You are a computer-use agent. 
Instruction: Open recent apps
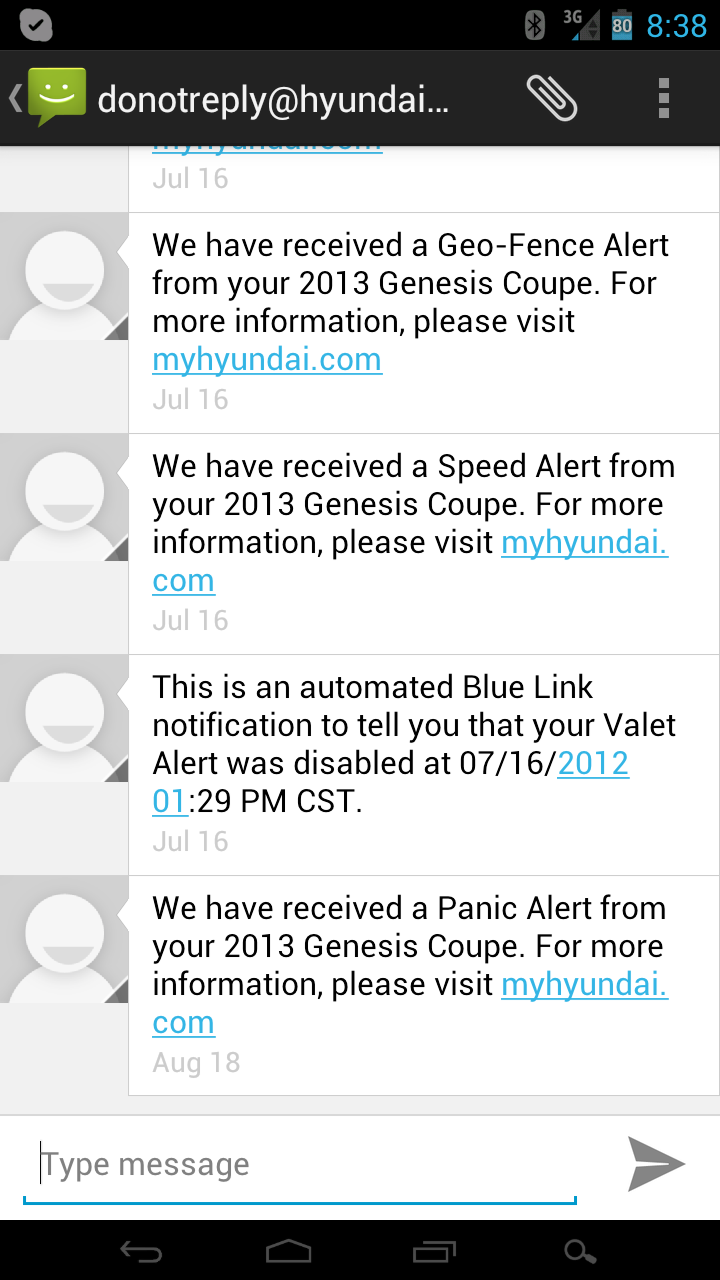click(433, 1251)
